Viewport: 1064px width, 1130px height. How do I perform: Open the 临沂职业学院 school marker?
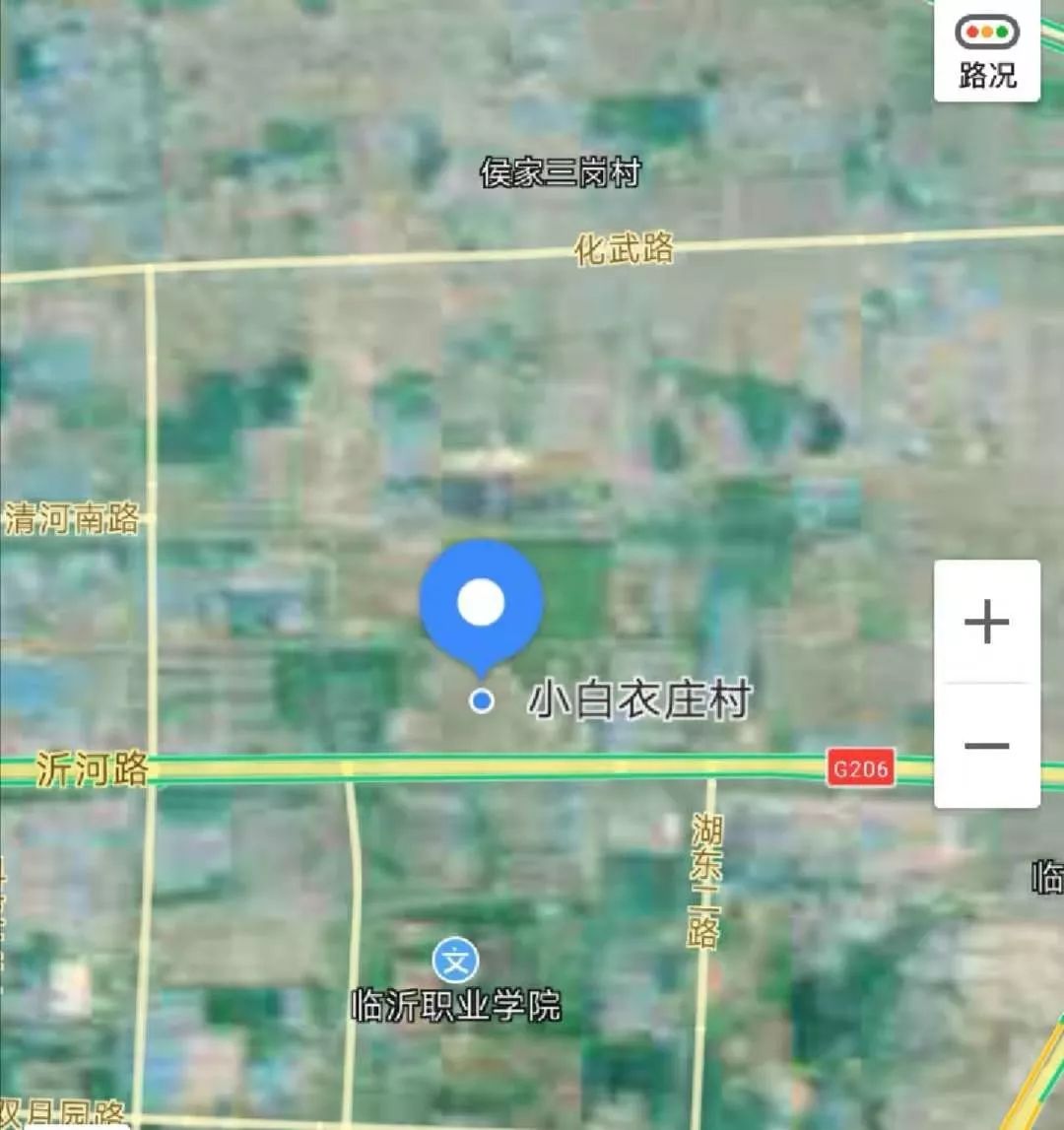coord(455,961)
